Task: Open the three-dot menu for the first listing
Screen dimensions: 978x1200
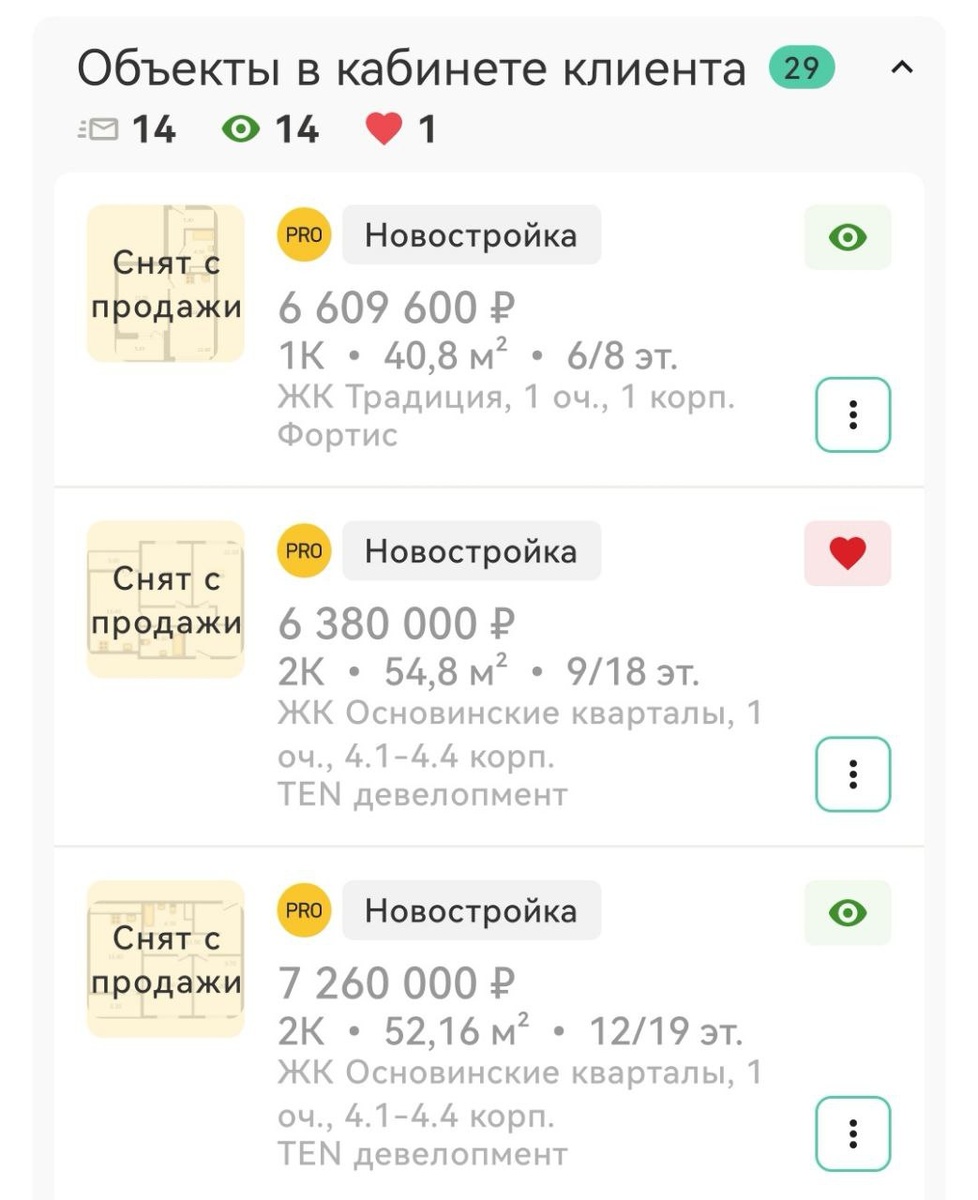Action: click(x=854, y=413)
